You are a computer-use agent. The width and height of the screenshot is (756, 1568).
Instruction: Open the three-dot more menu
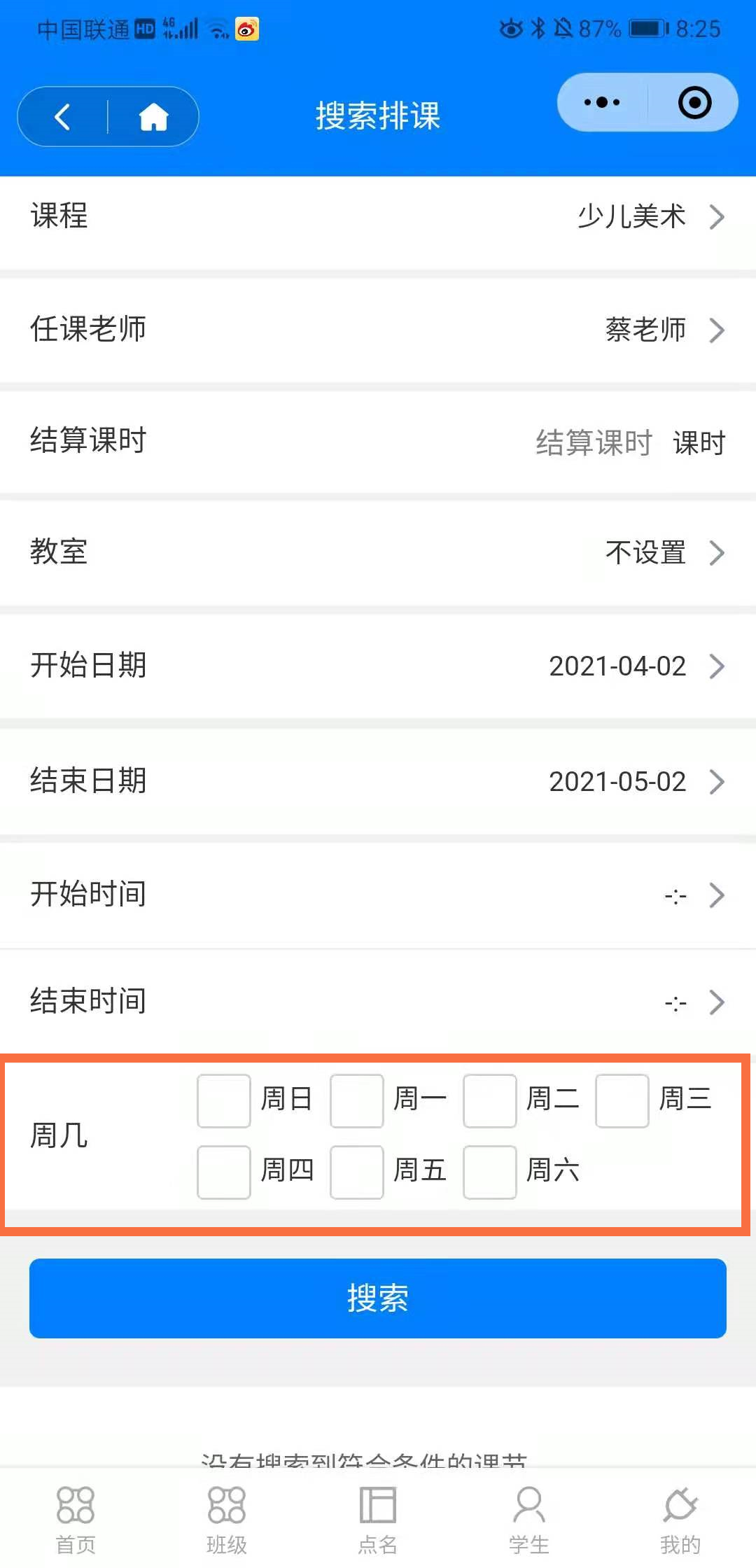coord(602,103)
